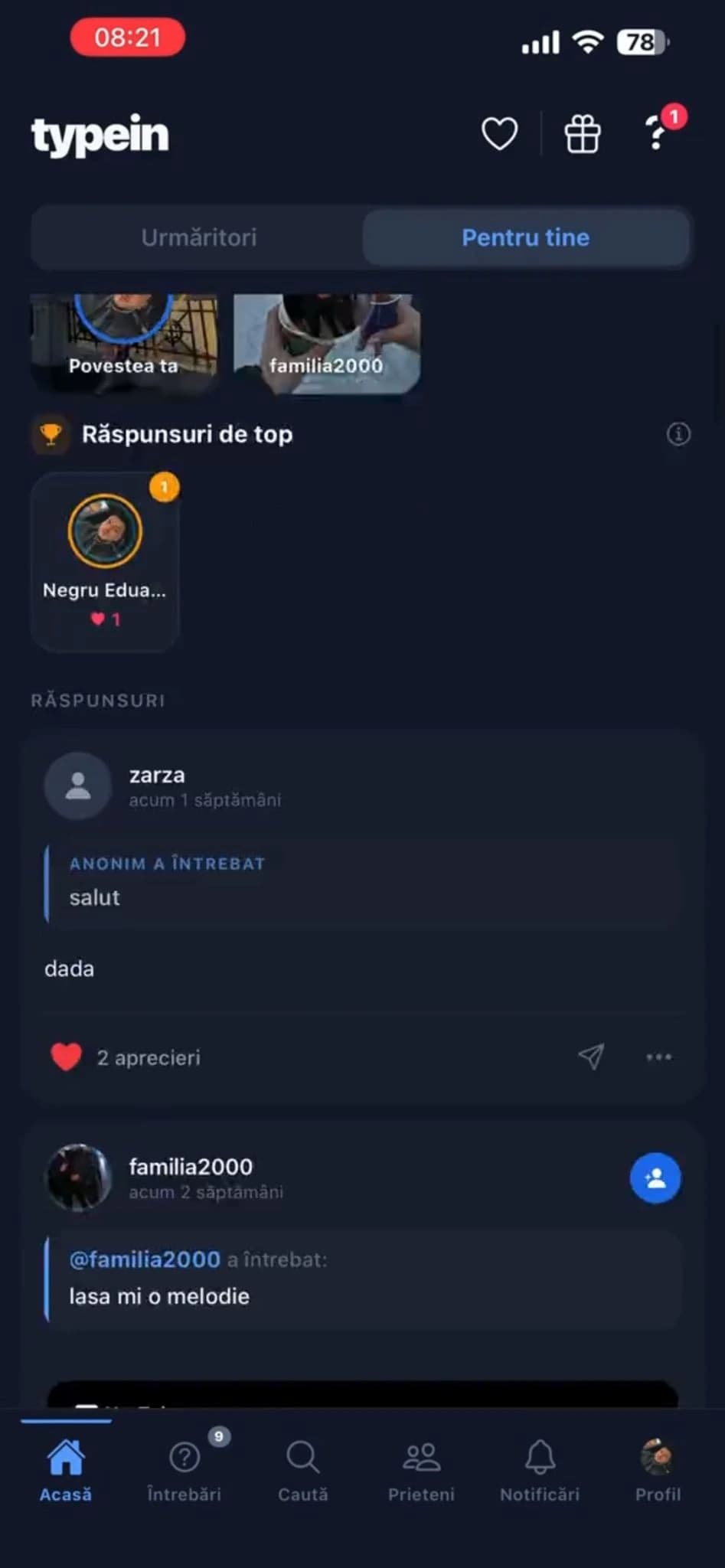Show info about Răspunsuri de top
This screenshot has width=725, height=1568.
[678, 434]
